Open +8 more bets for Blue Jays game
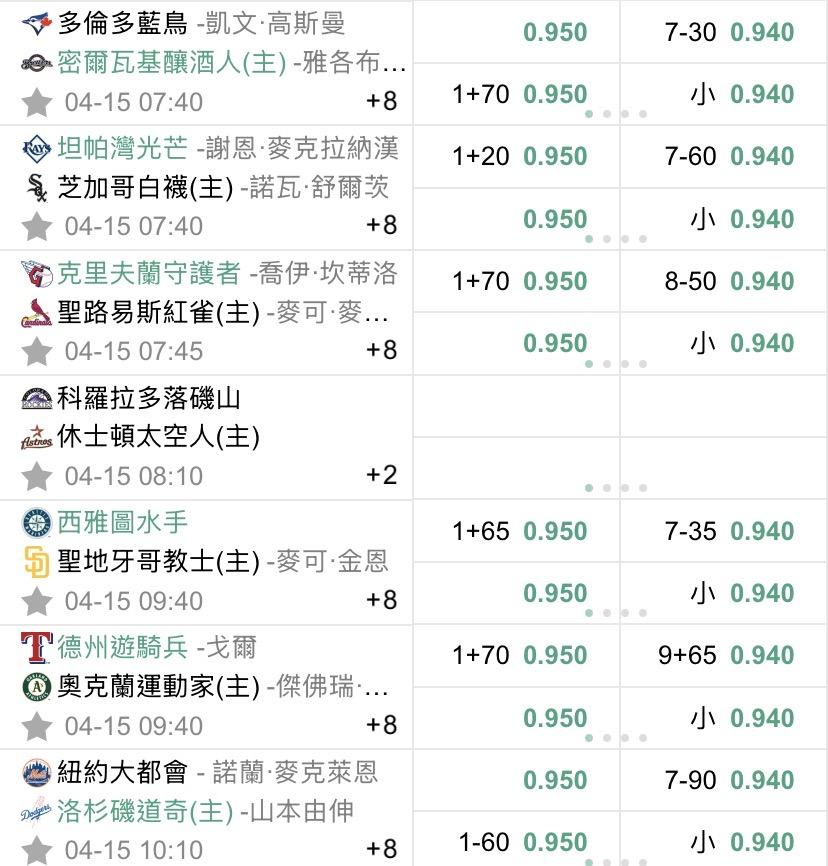 pos(381,101)
